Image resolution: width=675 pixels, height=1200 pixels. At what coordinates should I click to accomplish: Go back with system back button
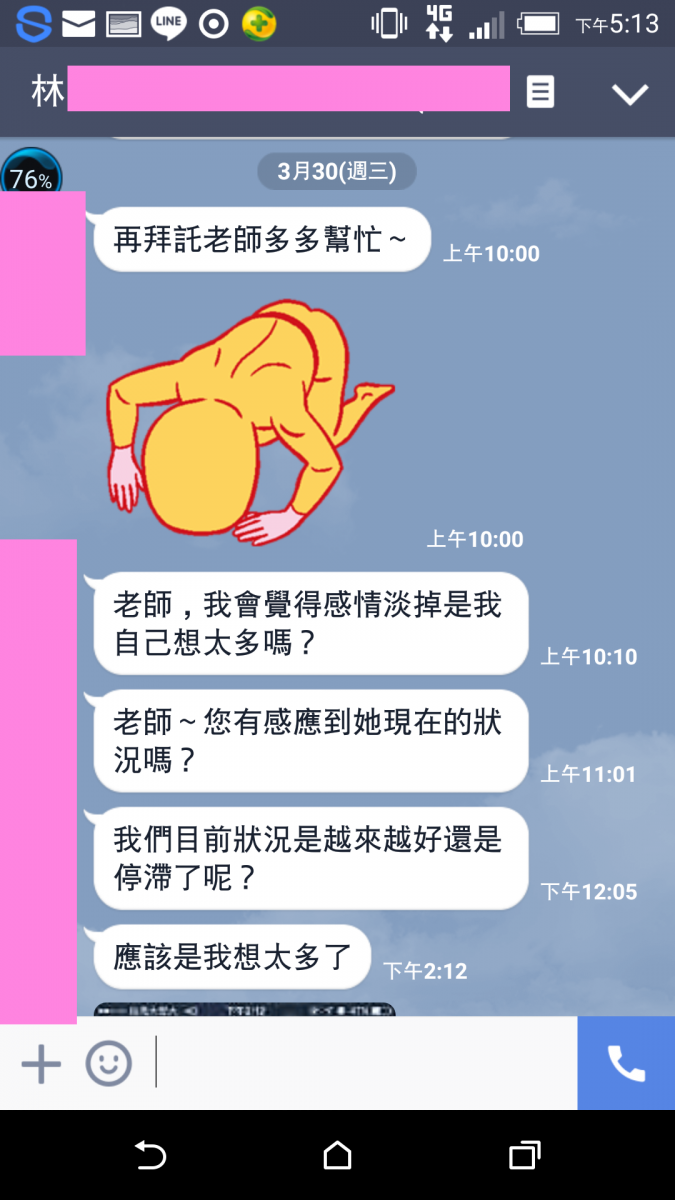click(x=150, y=1156)
